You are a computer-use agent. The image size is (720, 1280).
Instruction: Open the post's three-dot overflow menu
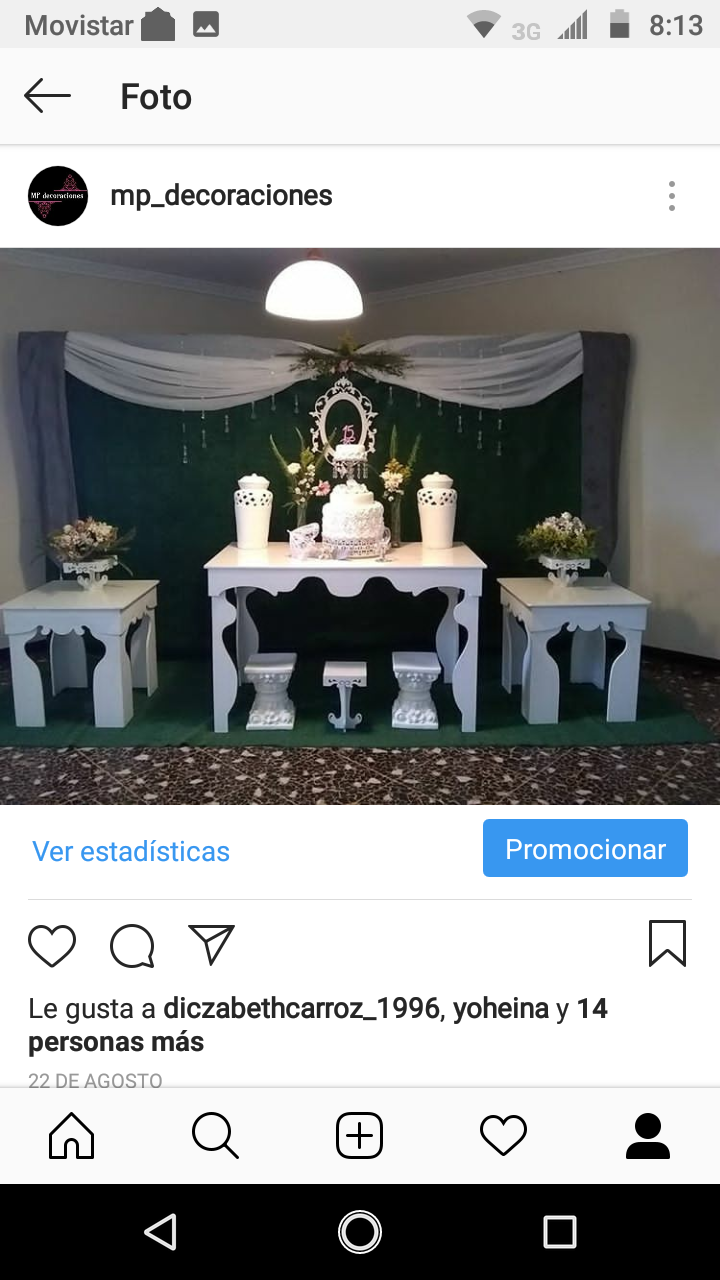point(671,196)
